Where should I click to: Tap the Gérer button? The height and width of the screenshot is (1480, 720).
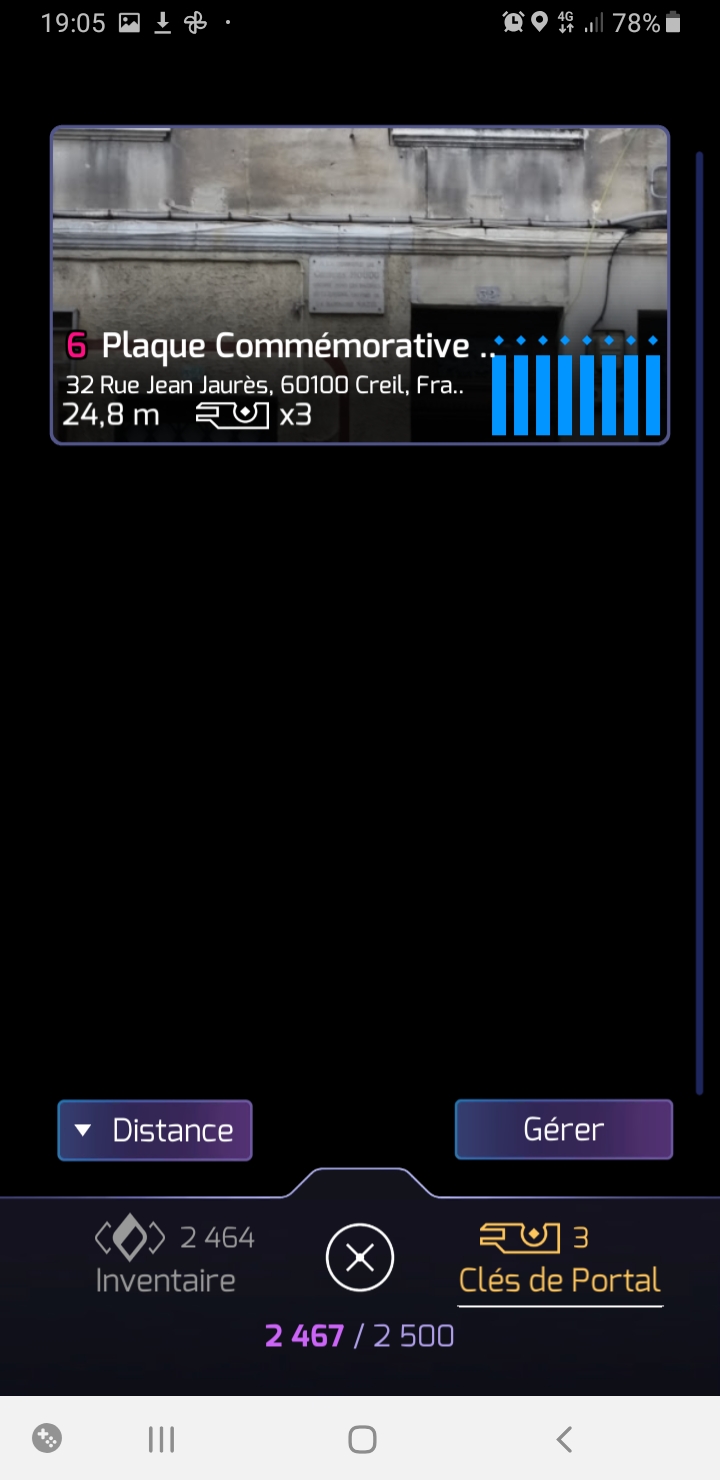tap(563, 1129)
